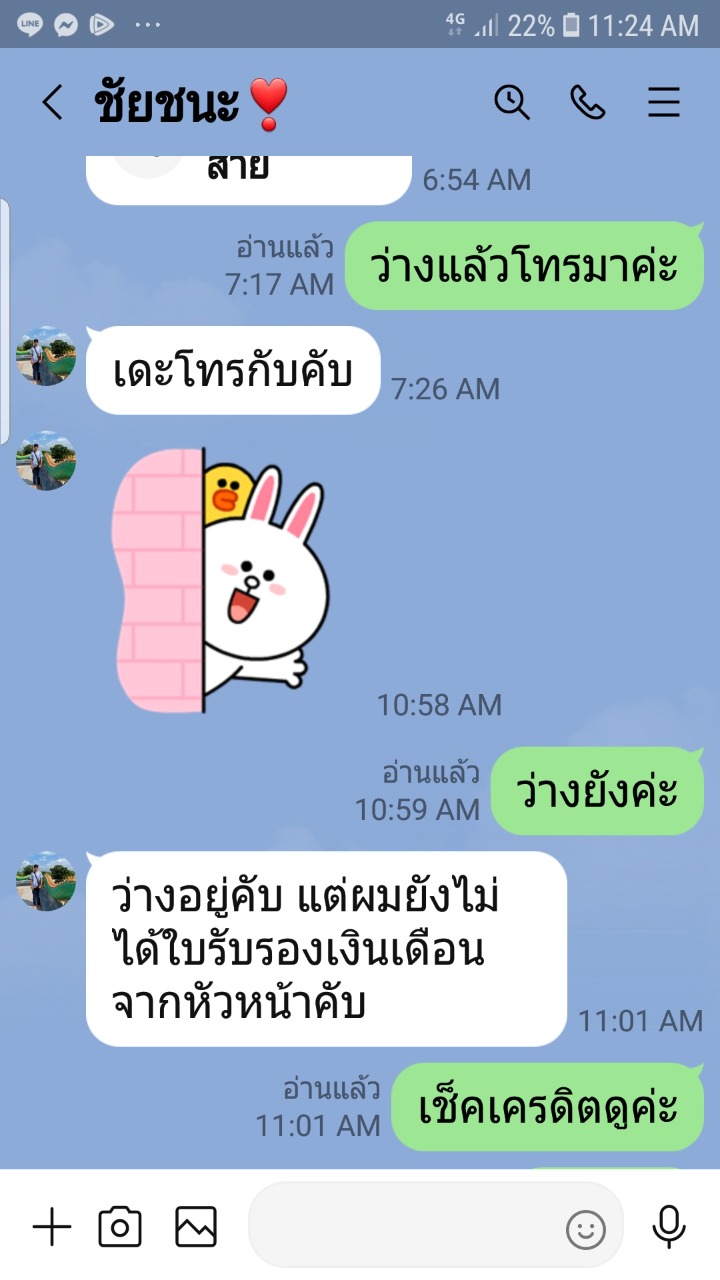Start a voice call with ชัยชนะ

(588, 102)
